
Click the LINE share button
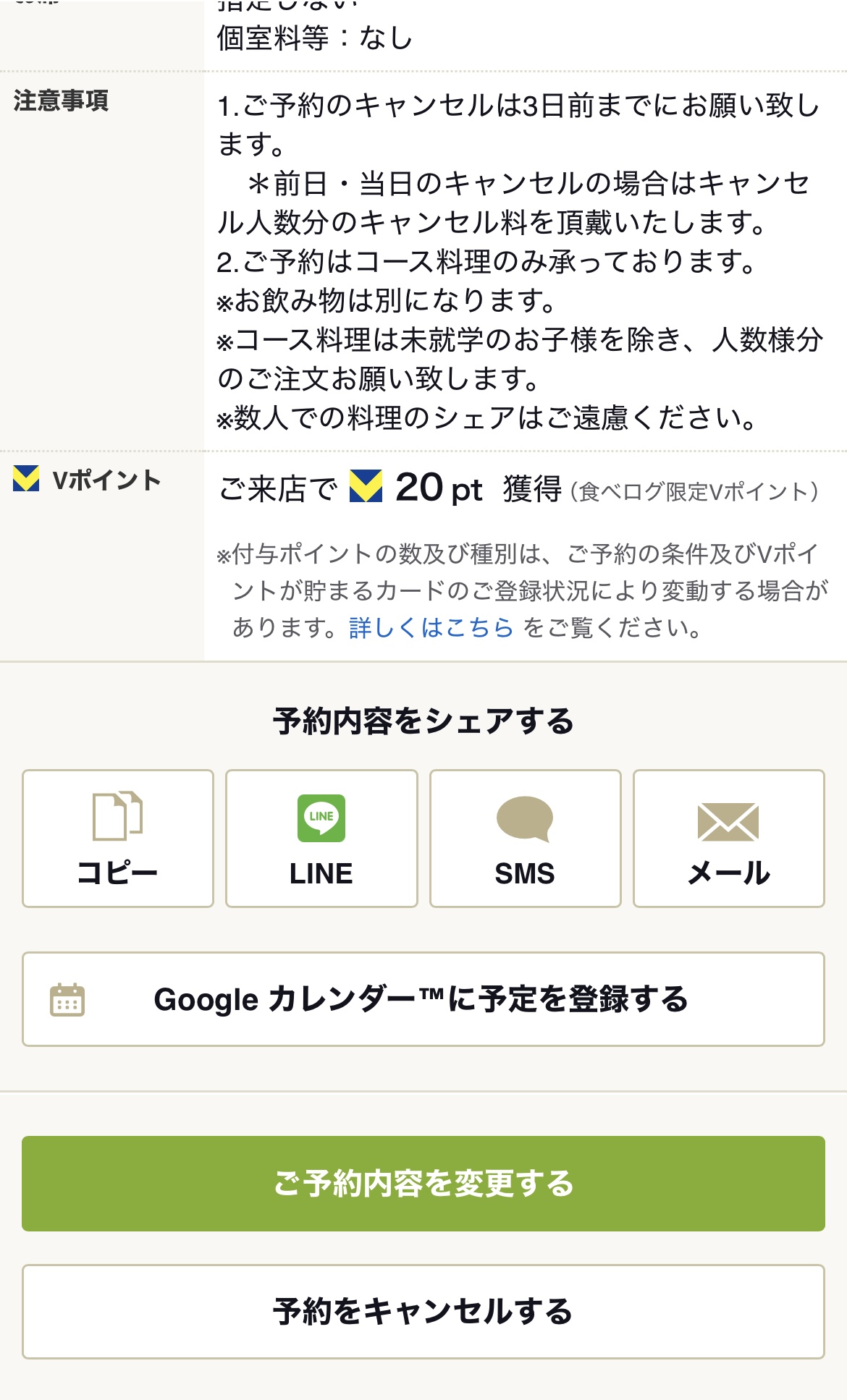click(320, 837)
